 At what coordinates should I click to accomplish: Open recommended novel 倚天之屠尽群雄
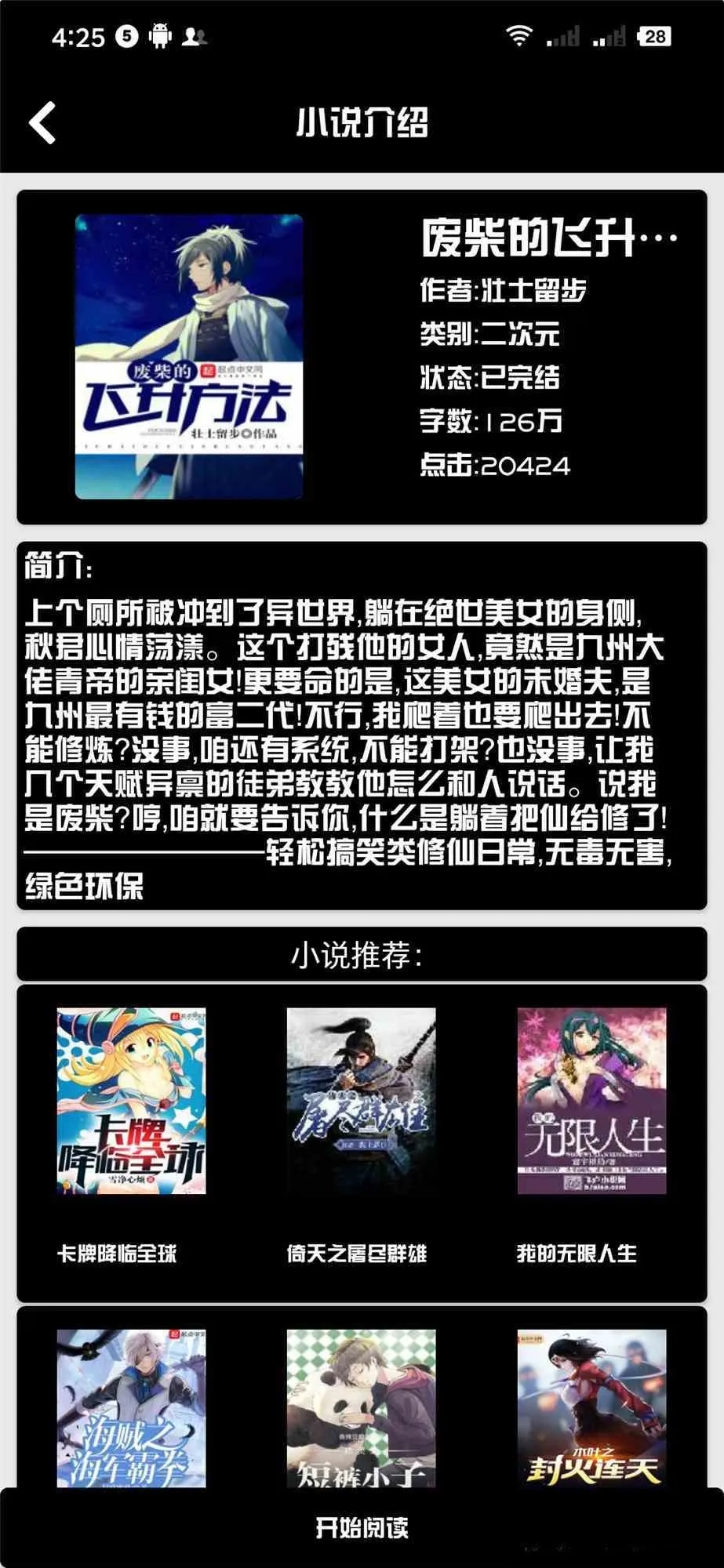click(361, 1101)
